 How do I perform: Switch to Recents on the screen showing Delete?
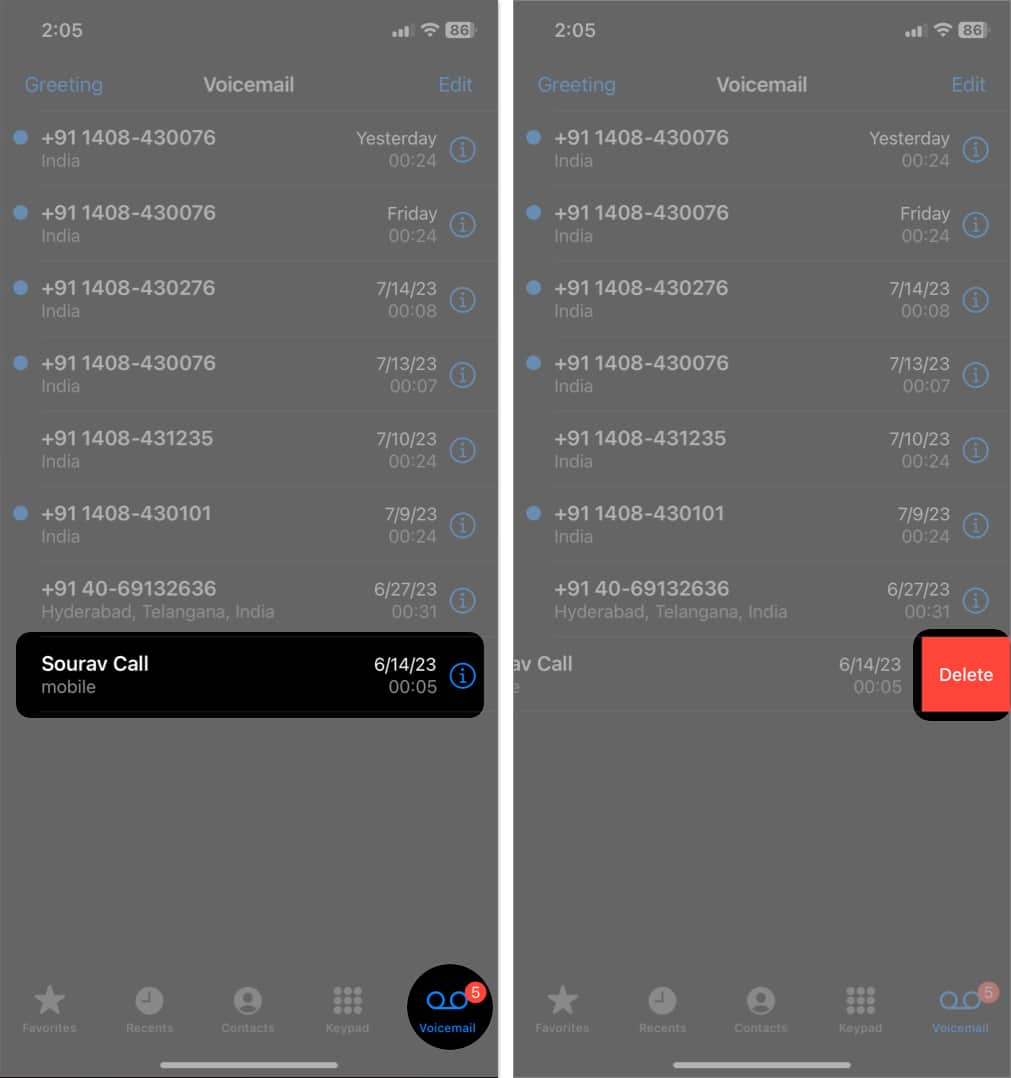(x=662, y=1008)
